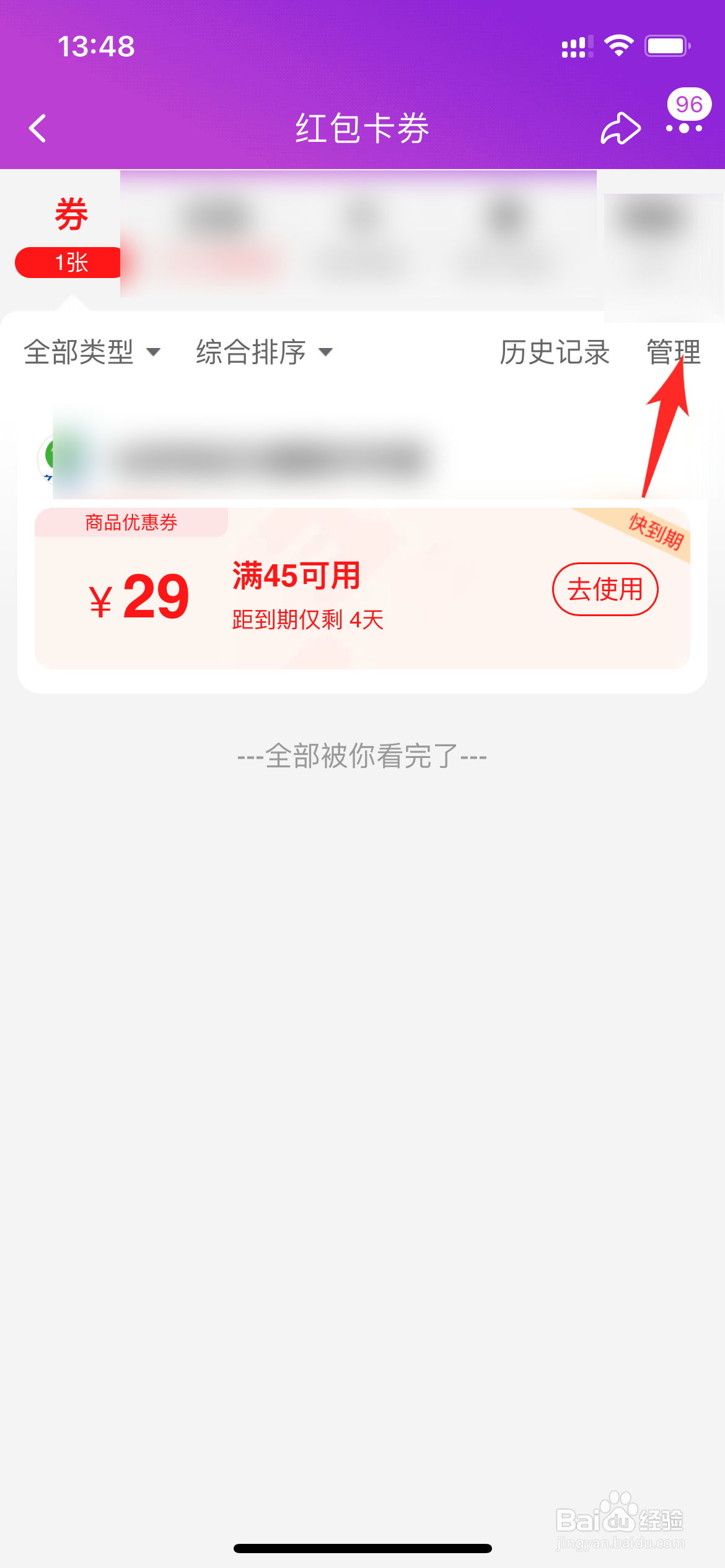725x1568 pixels.
Task: Tap the 去使用 button on the ¥29 coupon
Action: (604, 589)
